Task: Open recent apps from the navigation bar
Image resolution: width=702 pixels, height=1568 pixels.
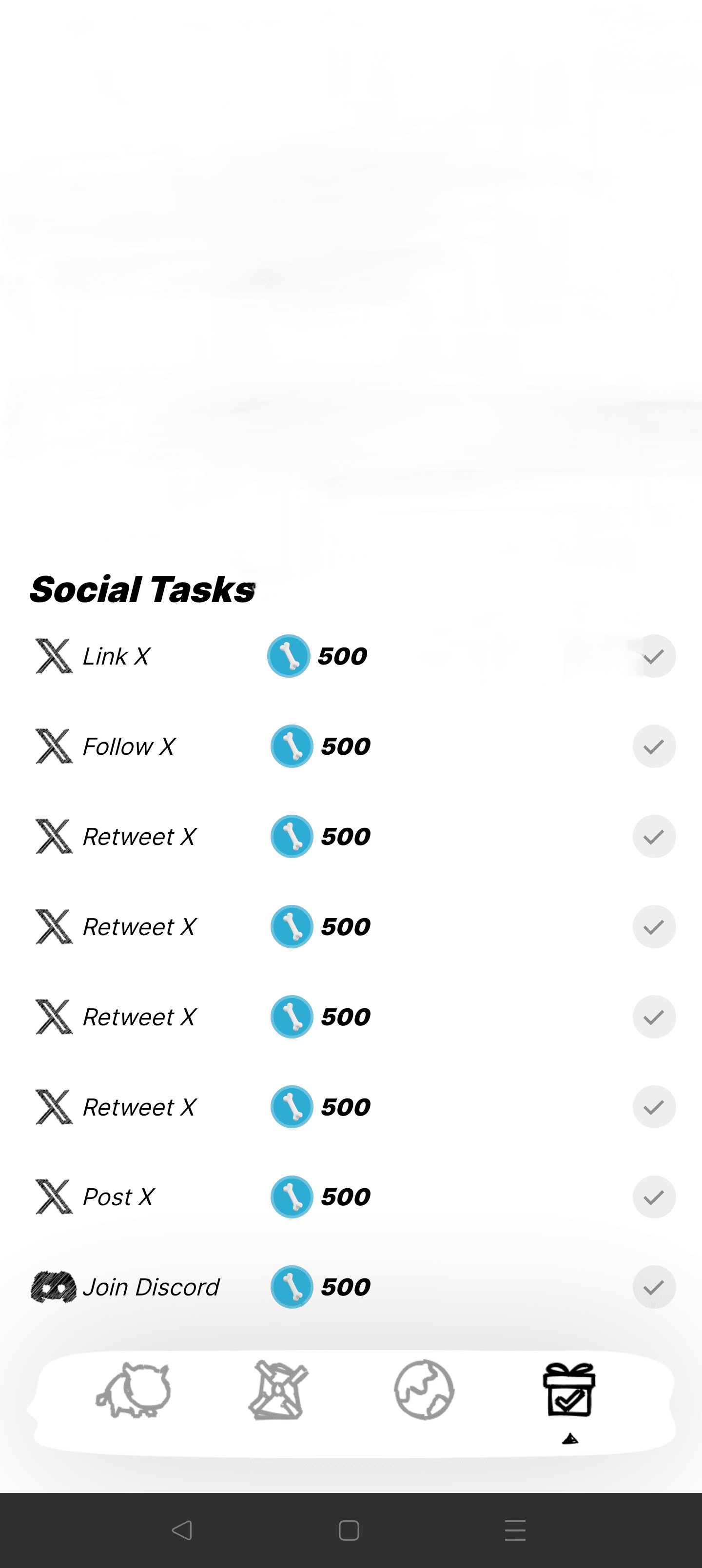Action: click(x=515, y=1530)
